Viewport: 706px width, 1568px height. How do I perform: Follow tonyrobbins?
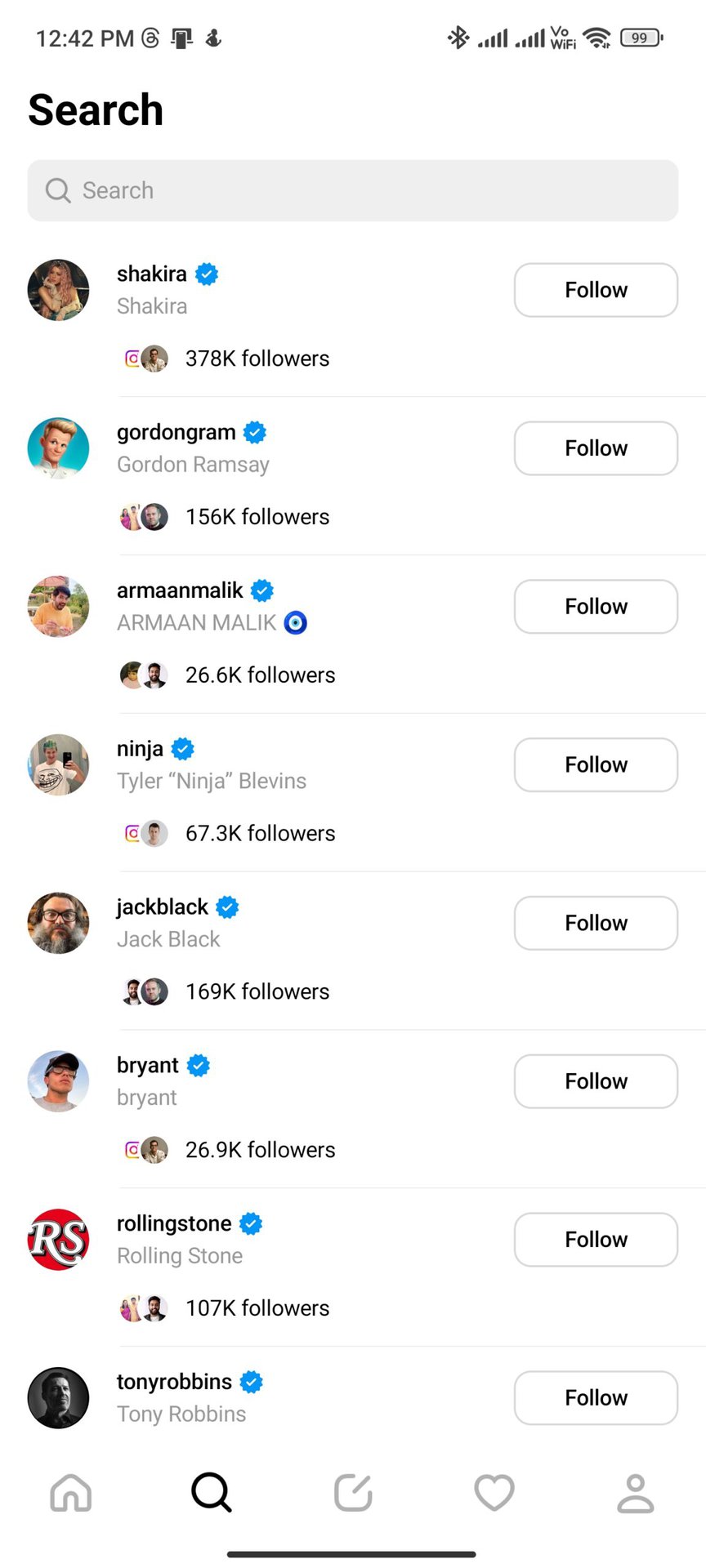click(x=596, y=1398)
